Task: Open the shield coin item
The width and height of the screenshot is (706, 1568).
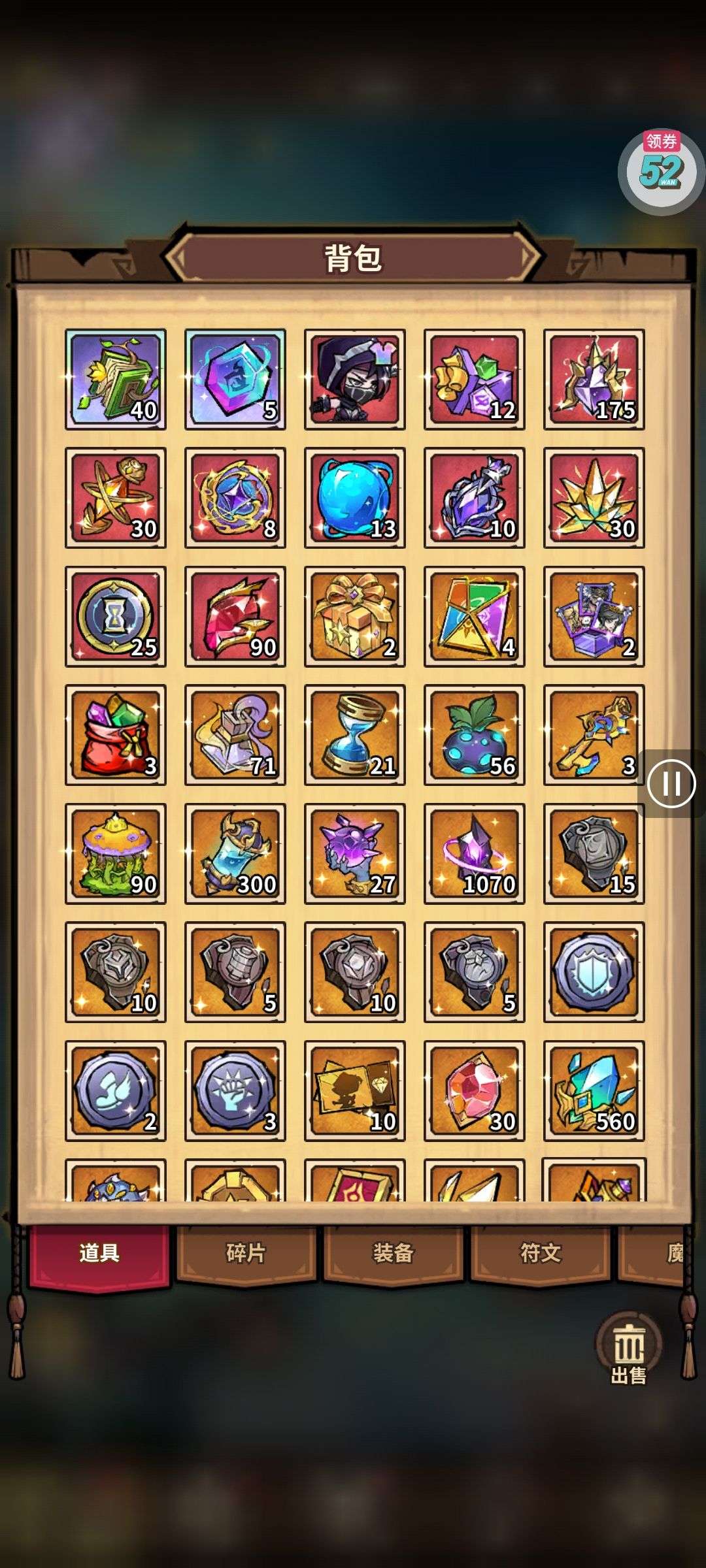Action: [594, 972]
